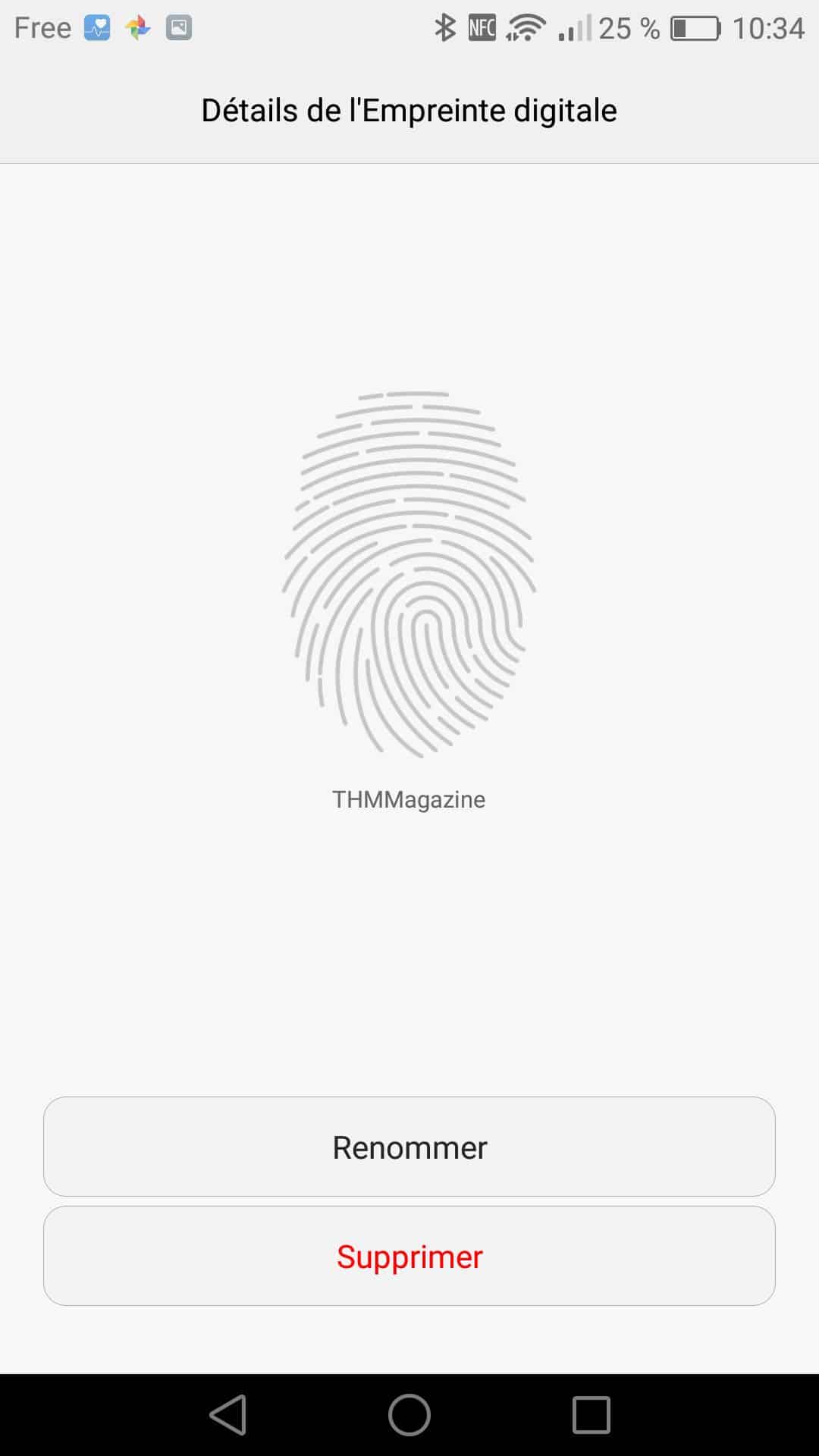Go to the home screen
The height and width of the screenshot is (1456, 819).
[x=409, y=1415]
